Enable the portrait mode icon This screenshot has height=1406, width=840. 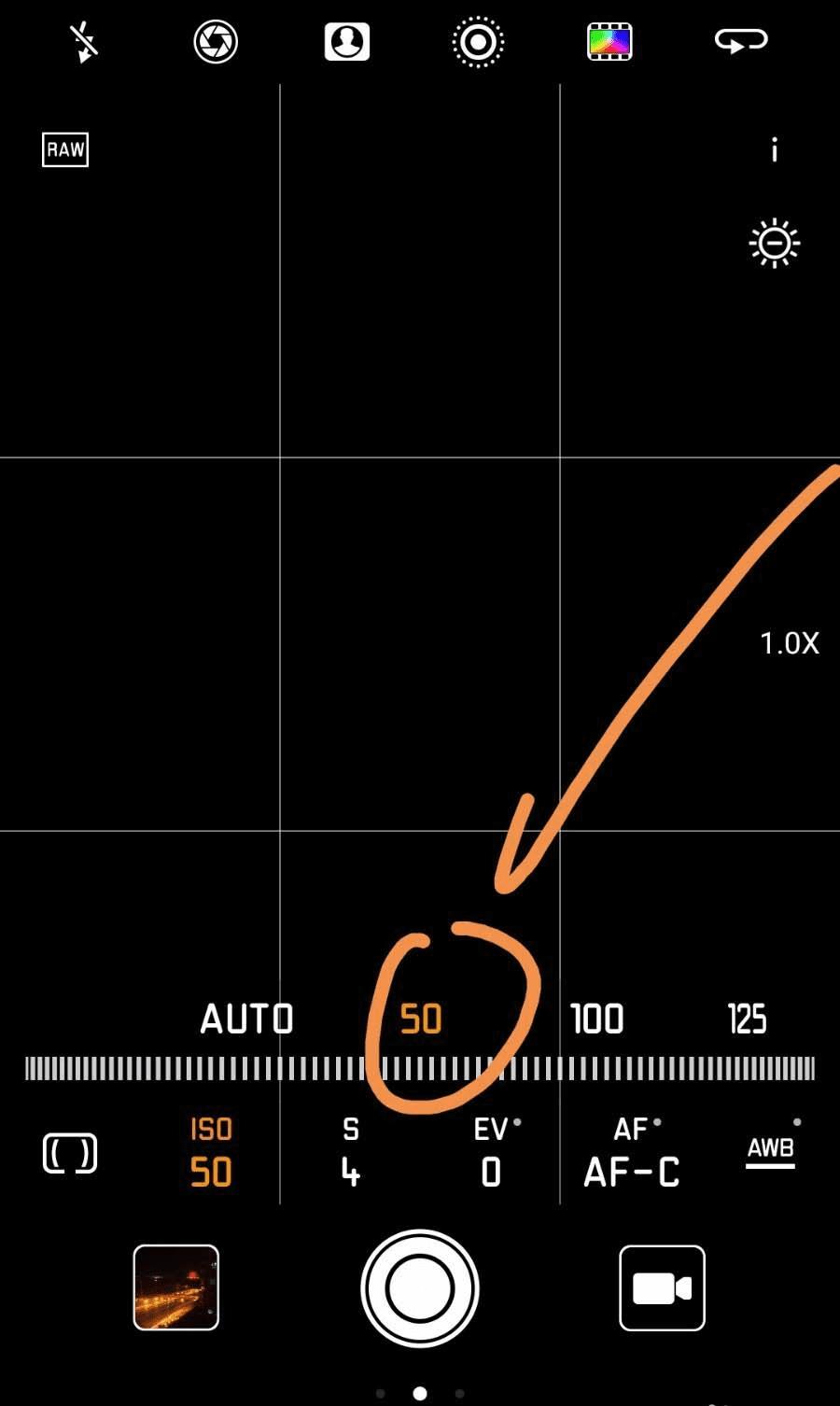coord(347,42)
